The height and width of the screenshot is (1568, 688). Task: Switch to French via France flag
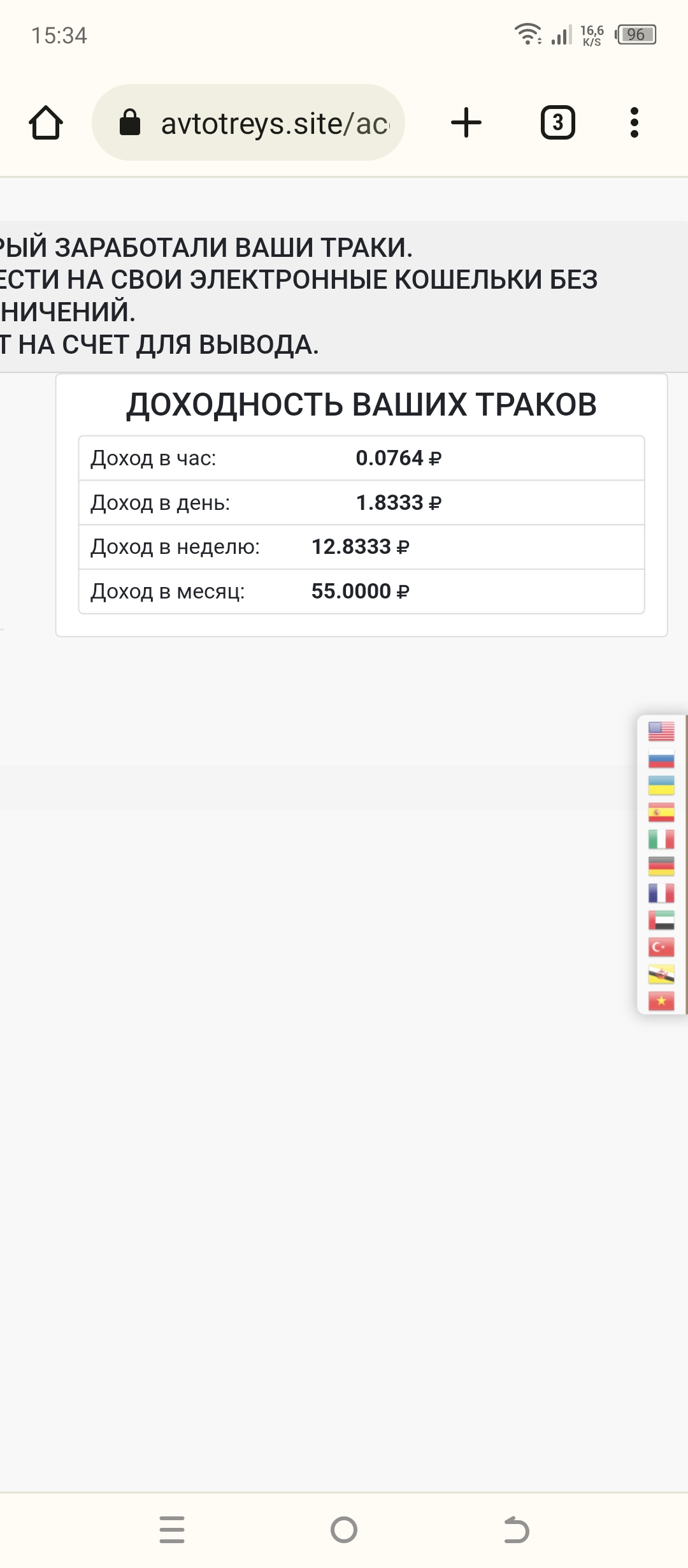[661, 893]
